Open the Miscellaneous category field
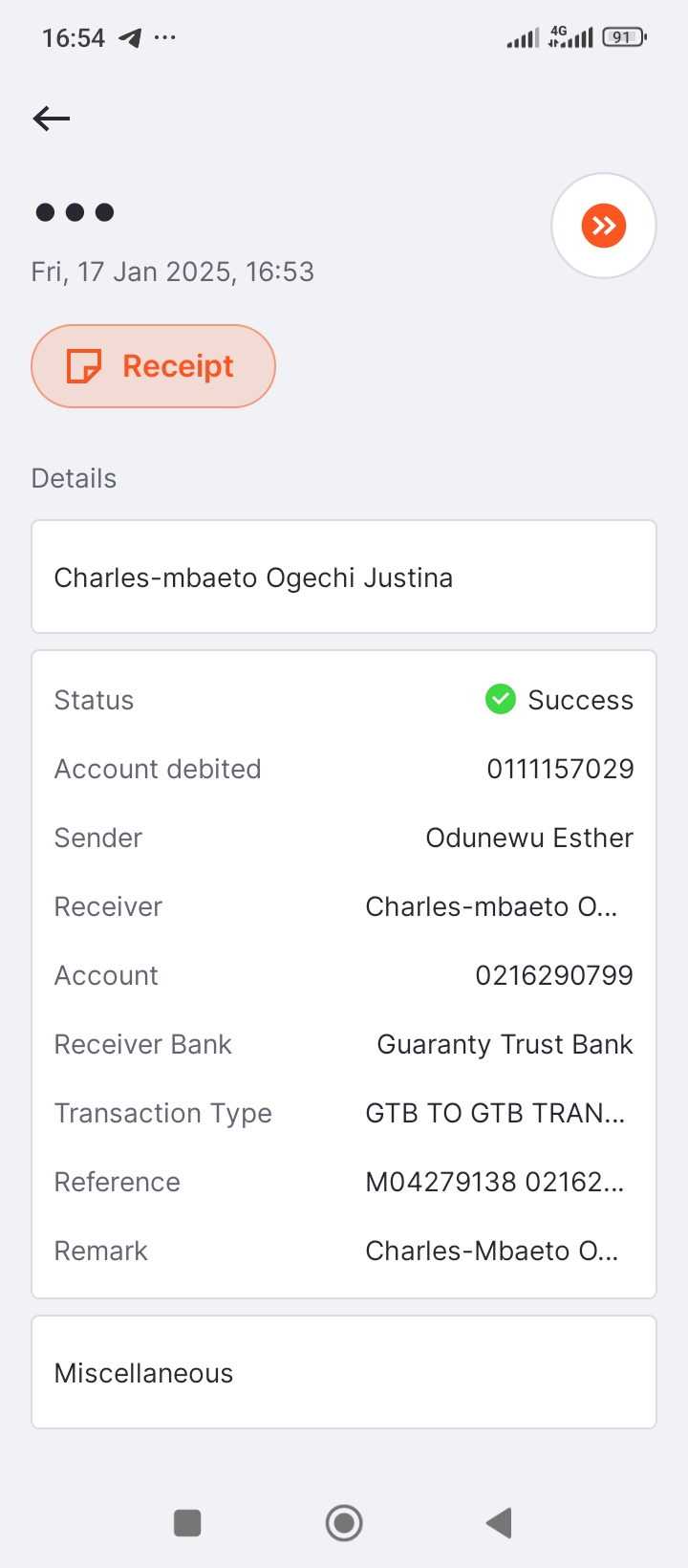This screenshot has height=1568, width=688. tap(344, 1372)
